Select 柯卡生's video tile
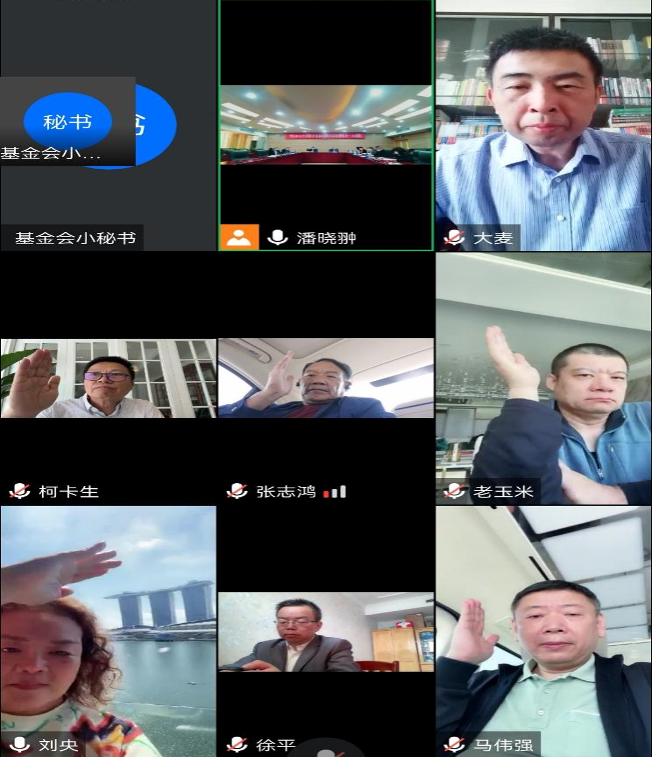 pos(108,380)
